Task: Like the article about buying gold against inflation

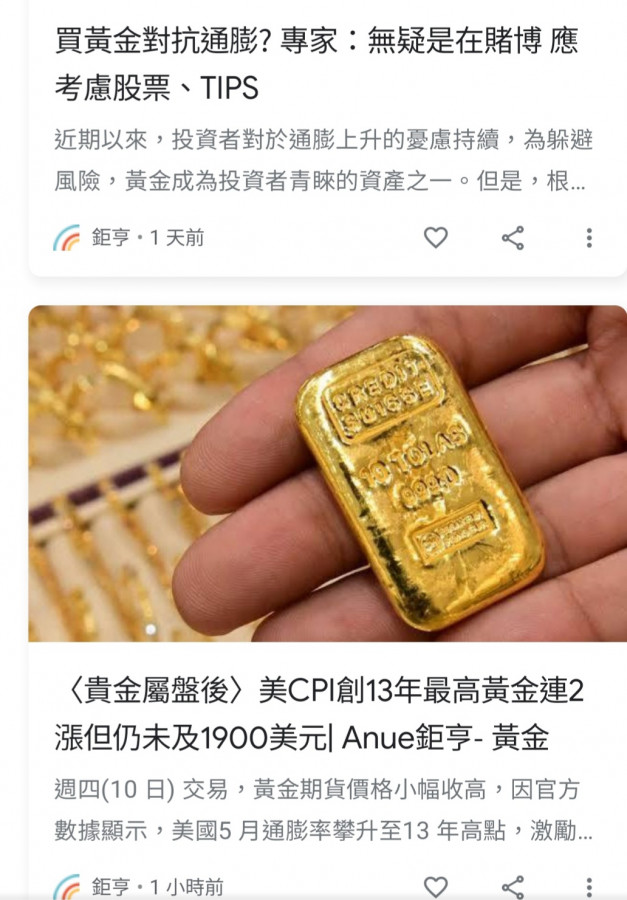Action: click(436, 238)
